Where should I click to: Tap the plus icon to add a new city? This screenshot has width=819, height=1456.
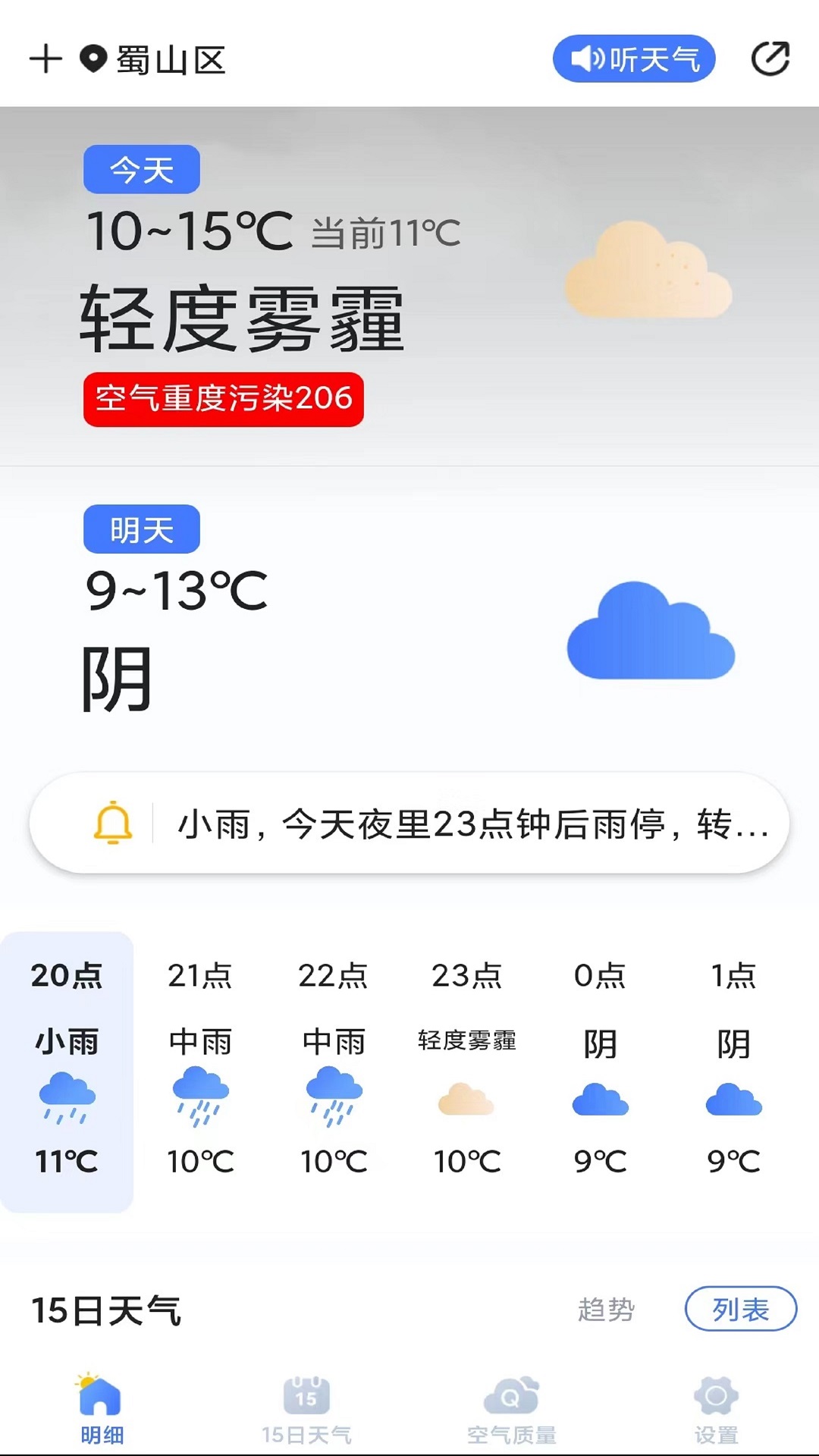coord(45,59)
